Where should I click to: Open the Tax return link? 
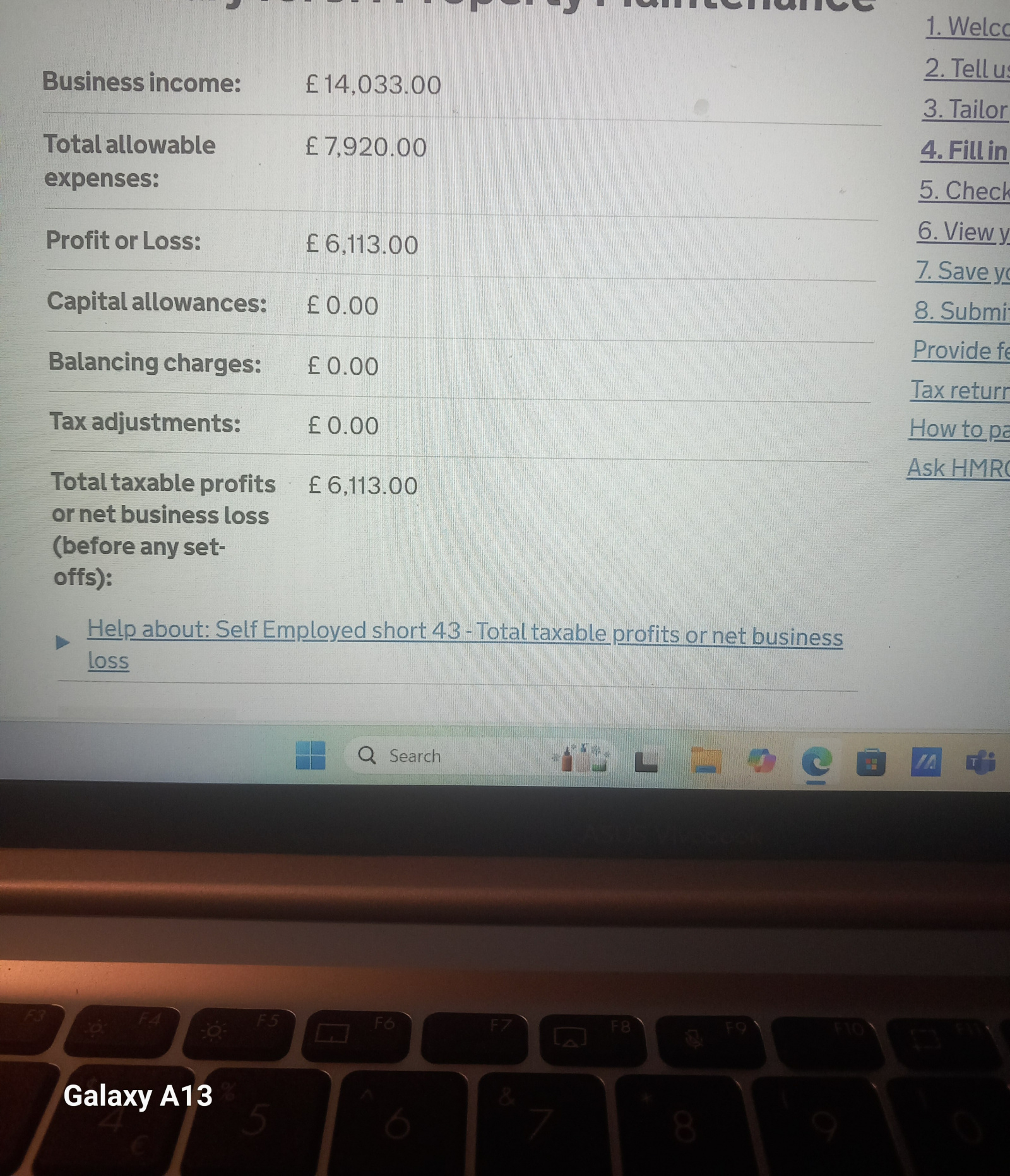tap(959, 390)
